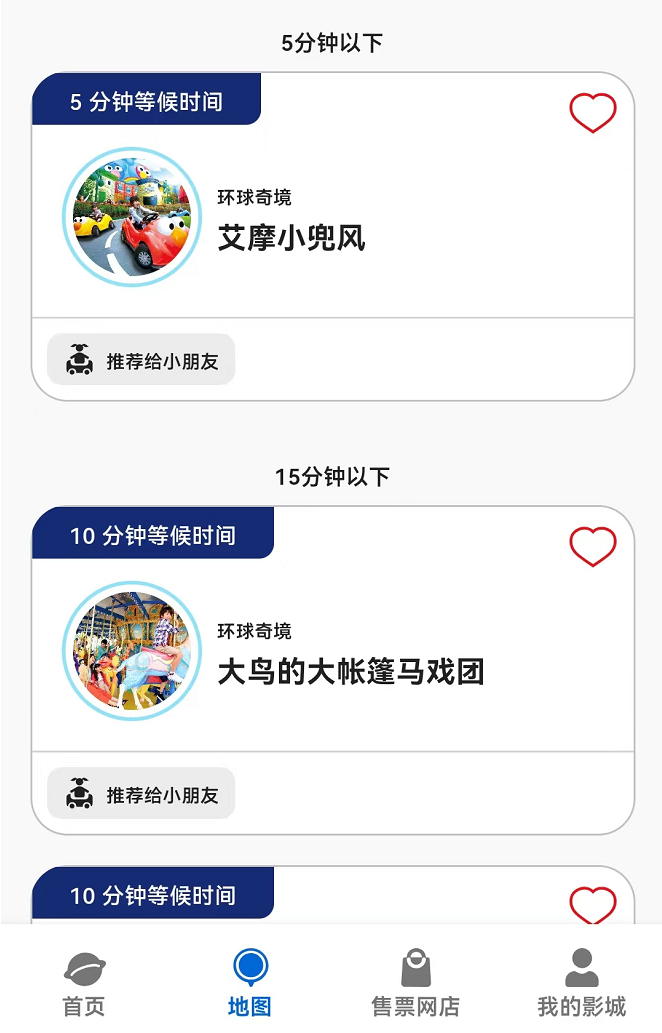Tap 推荐给小朋友 chip under 艾摩小兜风

coord(141,360)
